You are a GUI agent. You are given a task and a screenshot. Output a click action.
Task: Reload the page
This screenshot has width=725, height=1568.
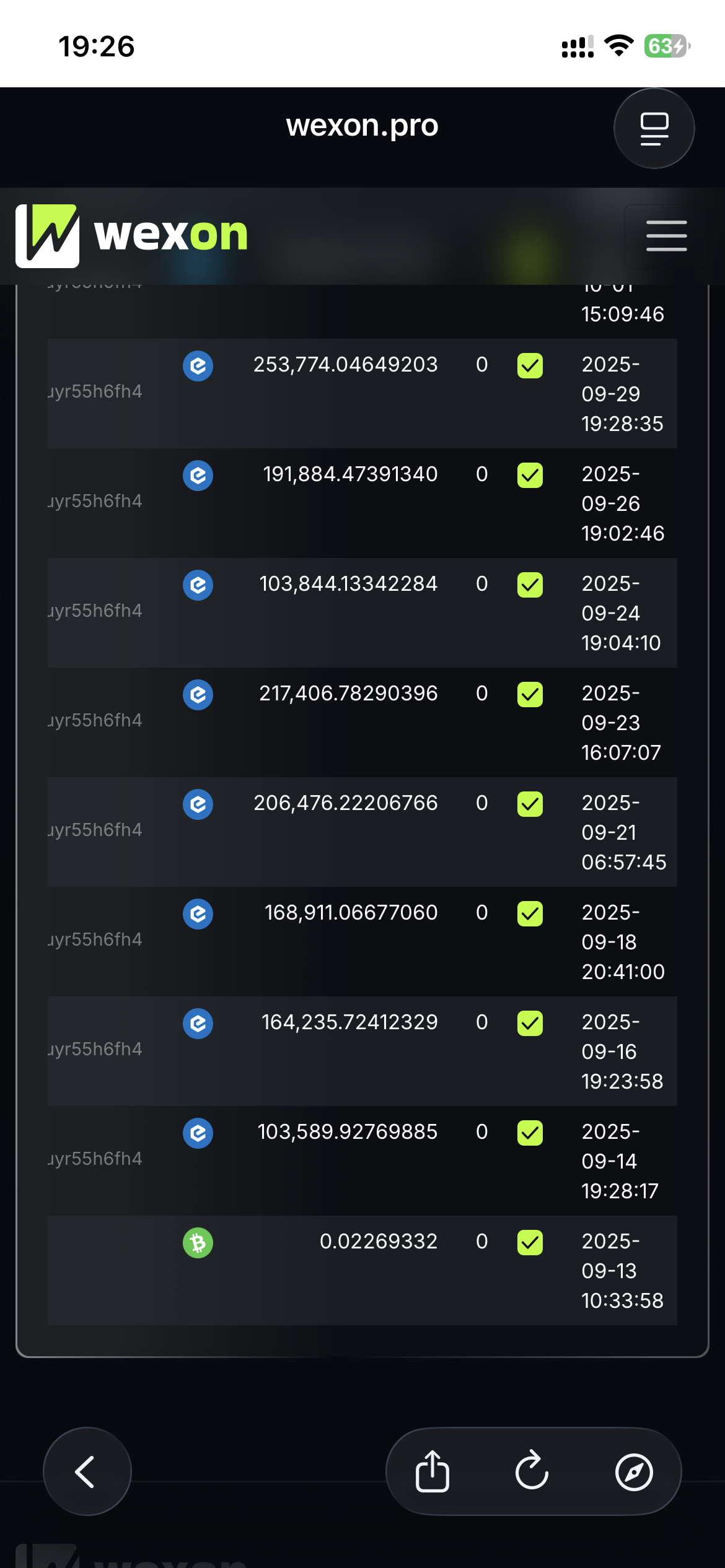(x=532, y=1471)
